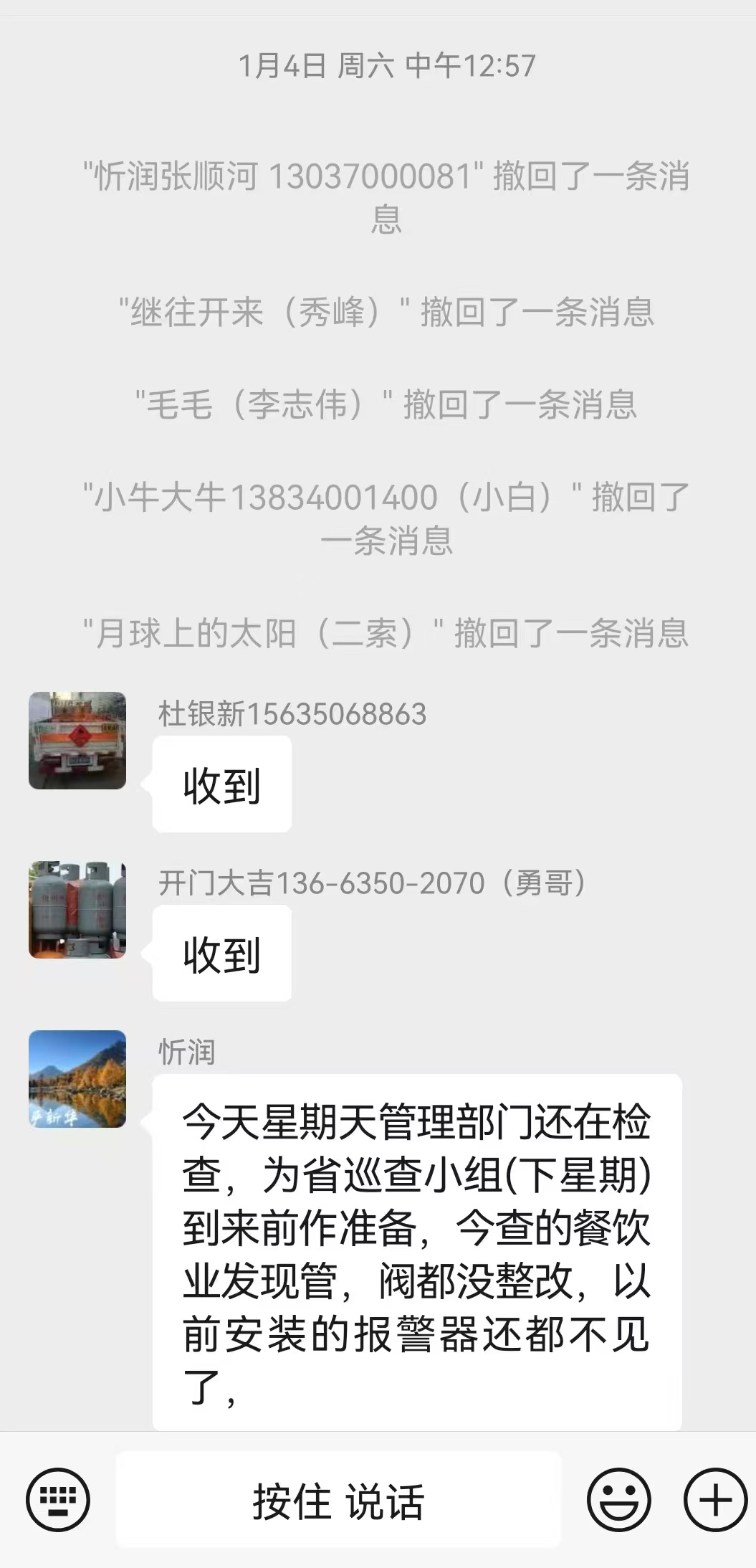Open the emoji picker

618,1500
